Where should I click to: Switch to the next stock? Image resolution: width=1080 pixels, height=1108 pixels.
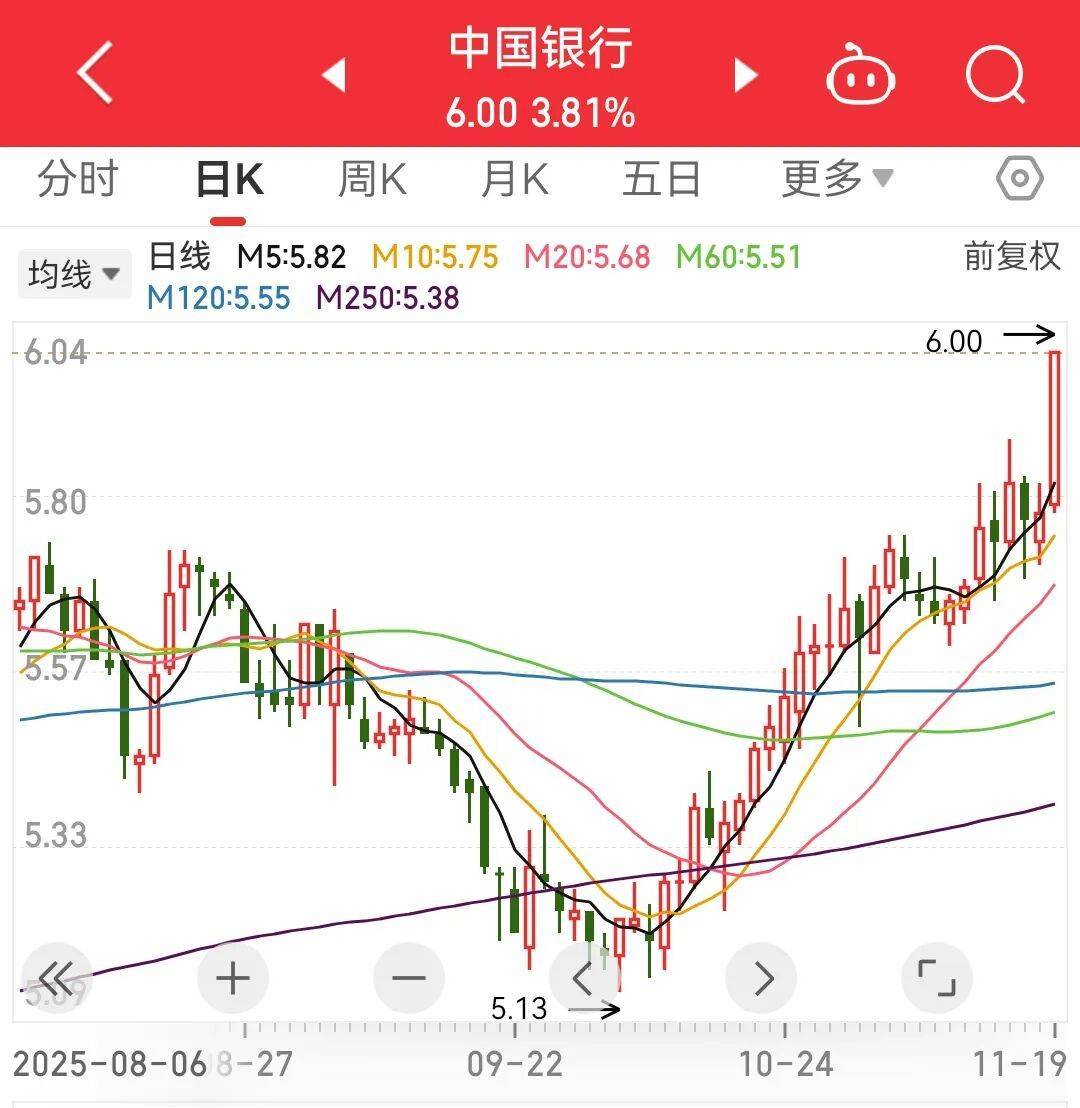click(x=745, y=75)
